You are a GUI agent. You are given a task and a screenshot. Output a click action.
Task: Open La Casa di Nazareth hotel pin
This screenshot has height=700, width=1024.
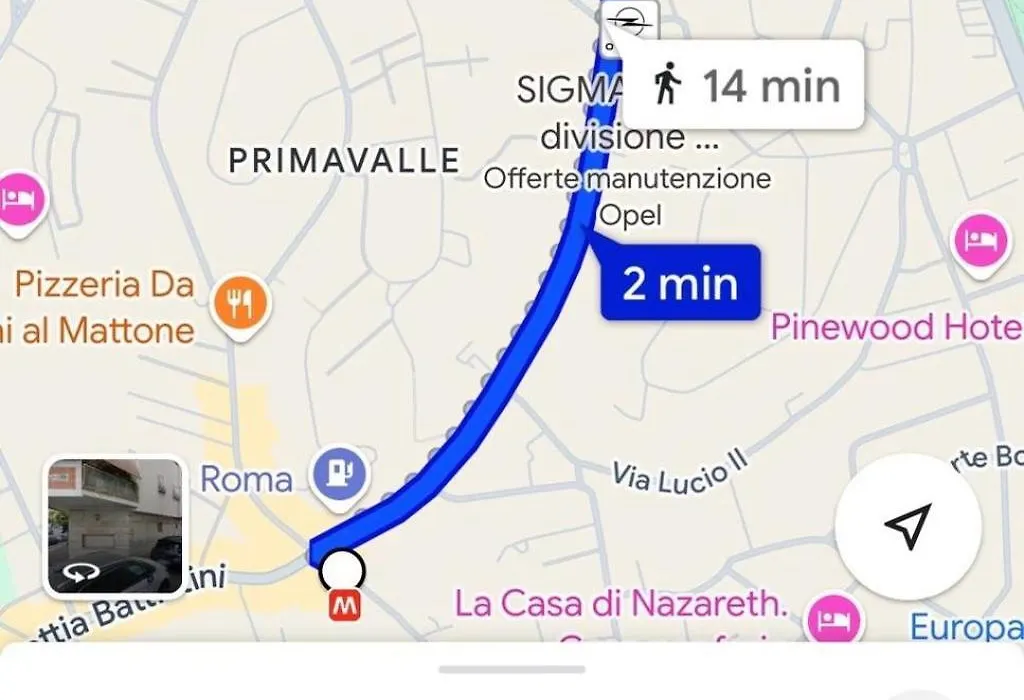(x=832, y=617)
